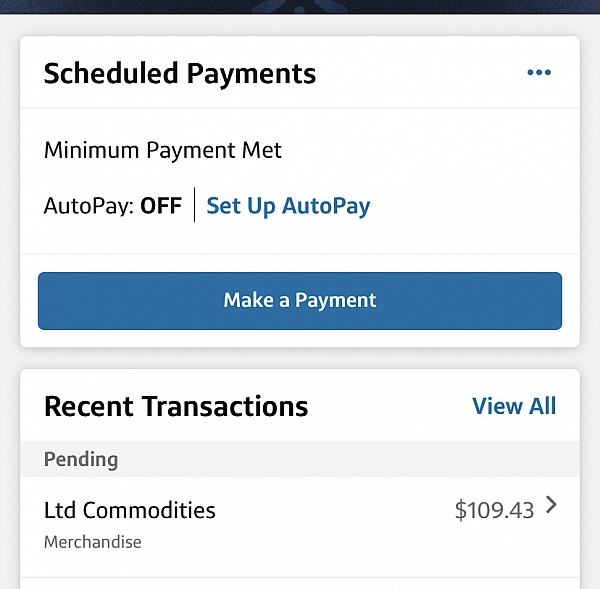
Task: Tap the Set Up AutoPay link
Action: pos(288,206)
